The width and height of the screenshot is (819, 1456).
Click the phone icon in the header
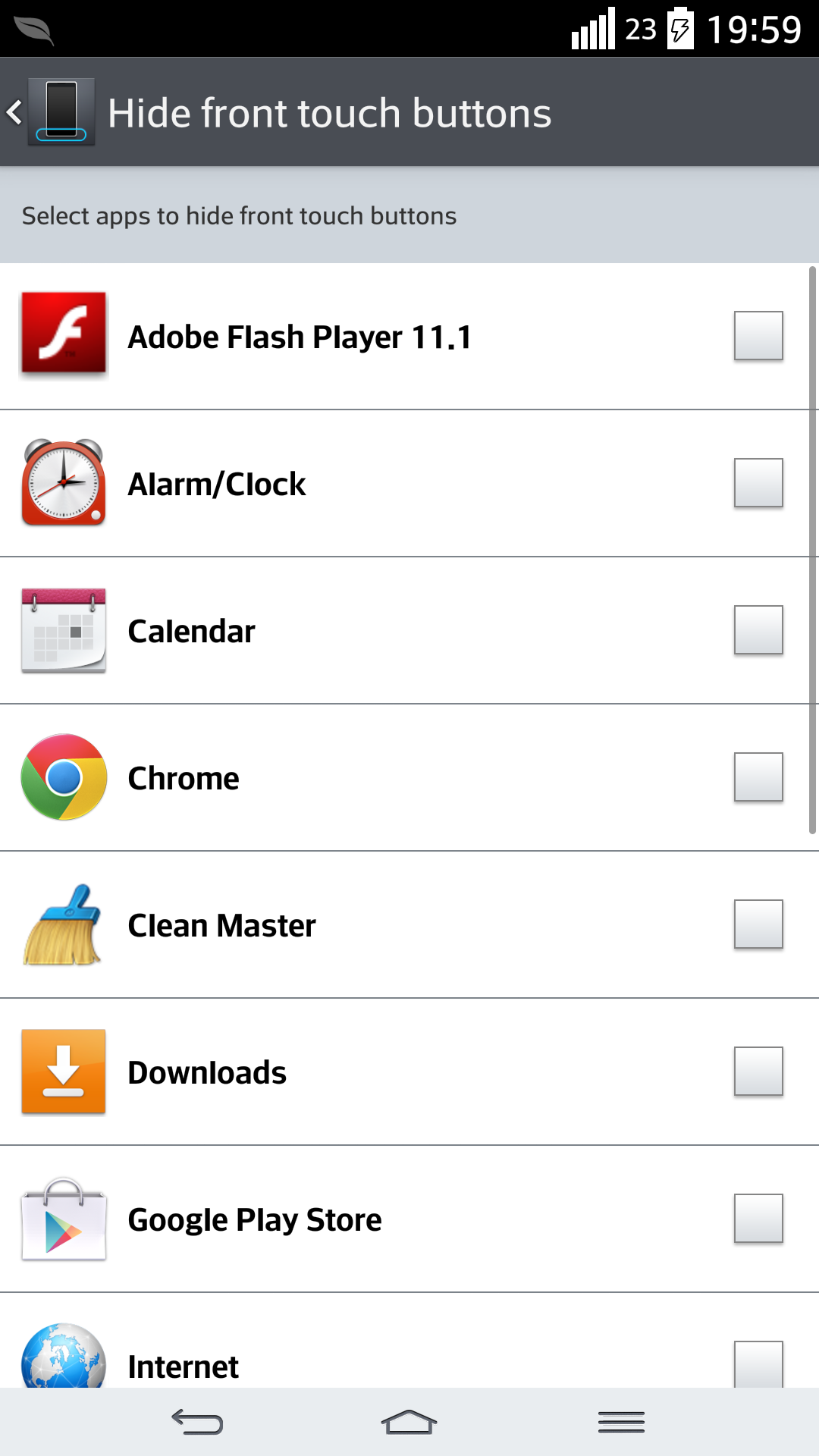pyautogui.click(x=61, y=112)
